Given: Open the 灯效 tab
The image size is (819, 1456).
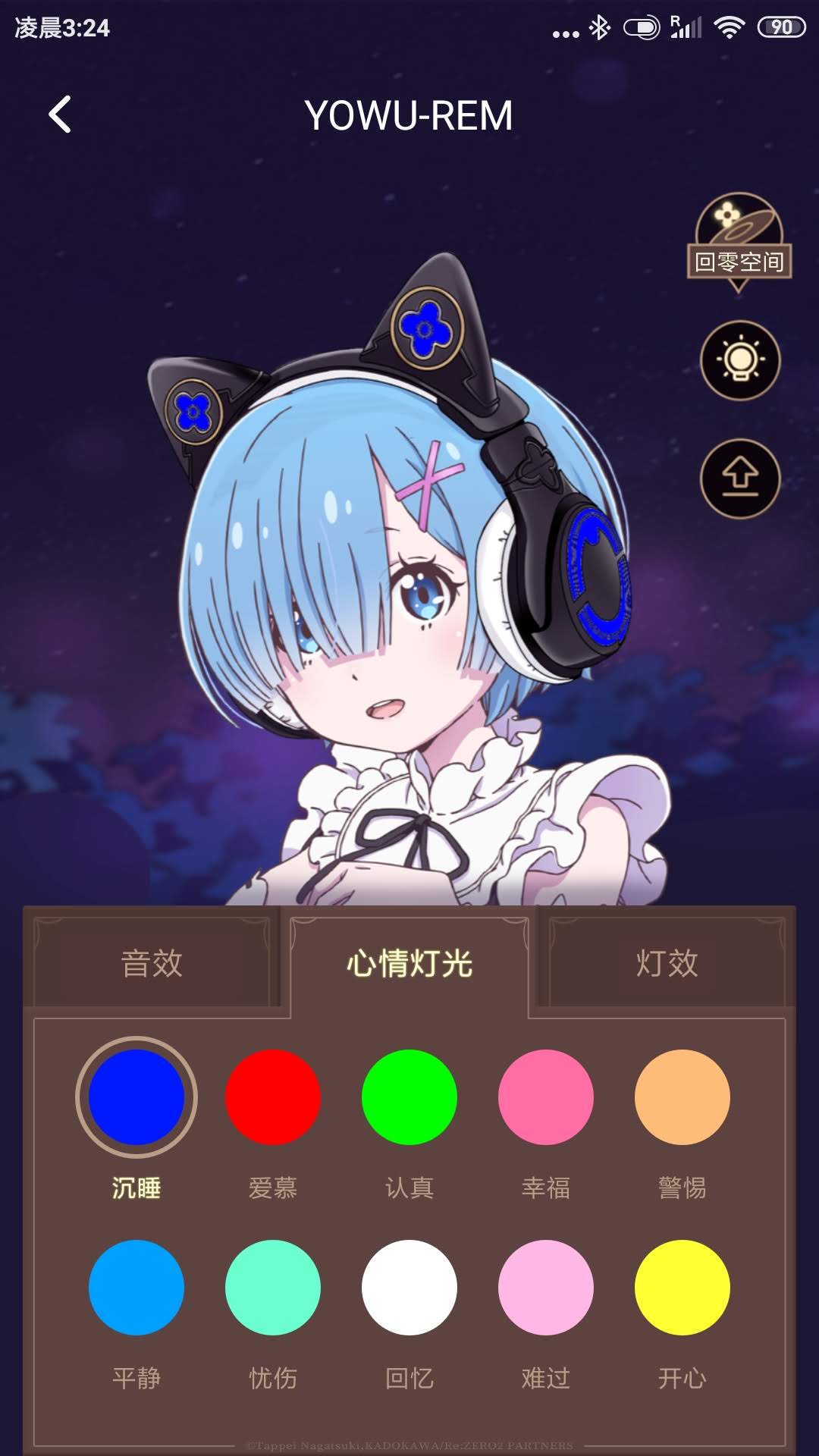Looking at the screenshot, I should point(667,963).
